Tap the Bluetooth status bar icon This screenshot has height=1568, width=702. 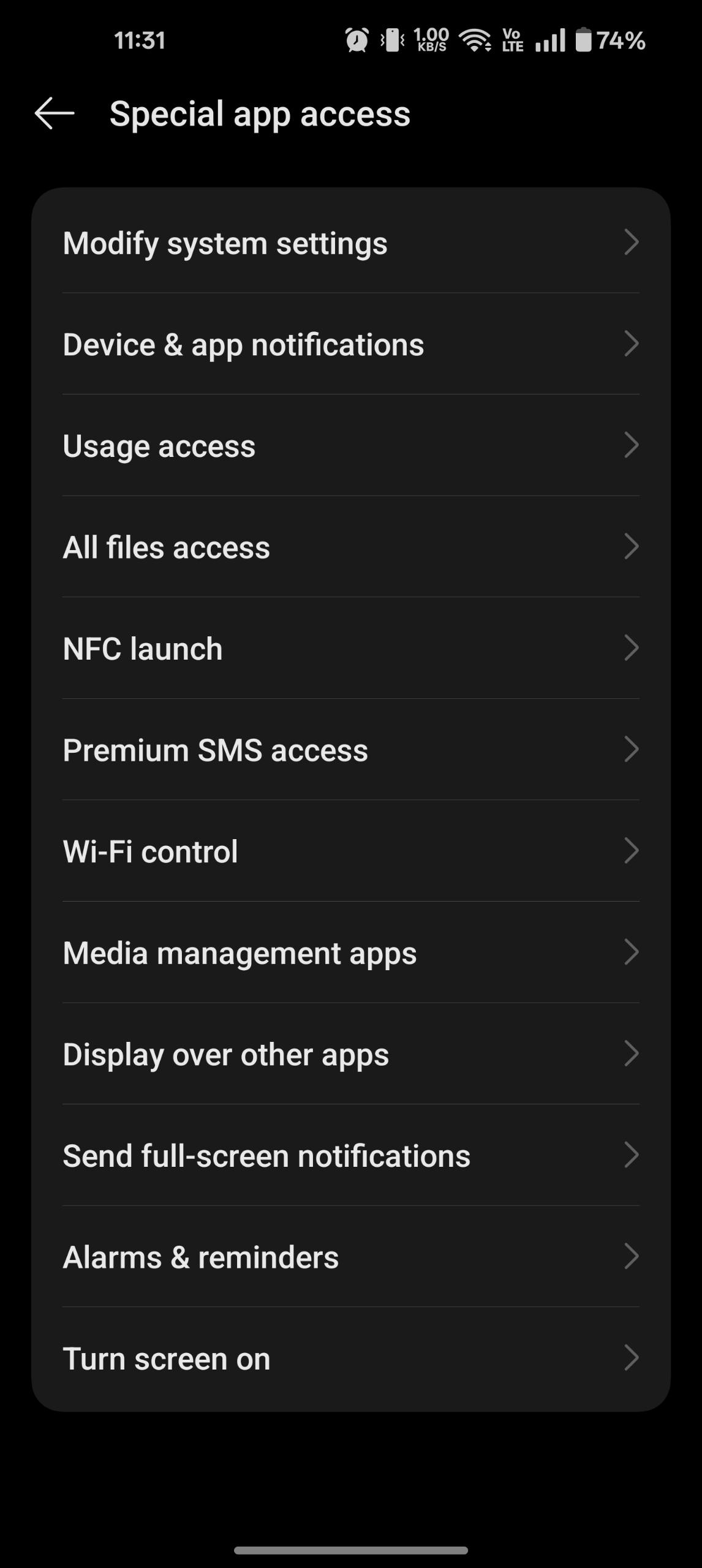393,39
